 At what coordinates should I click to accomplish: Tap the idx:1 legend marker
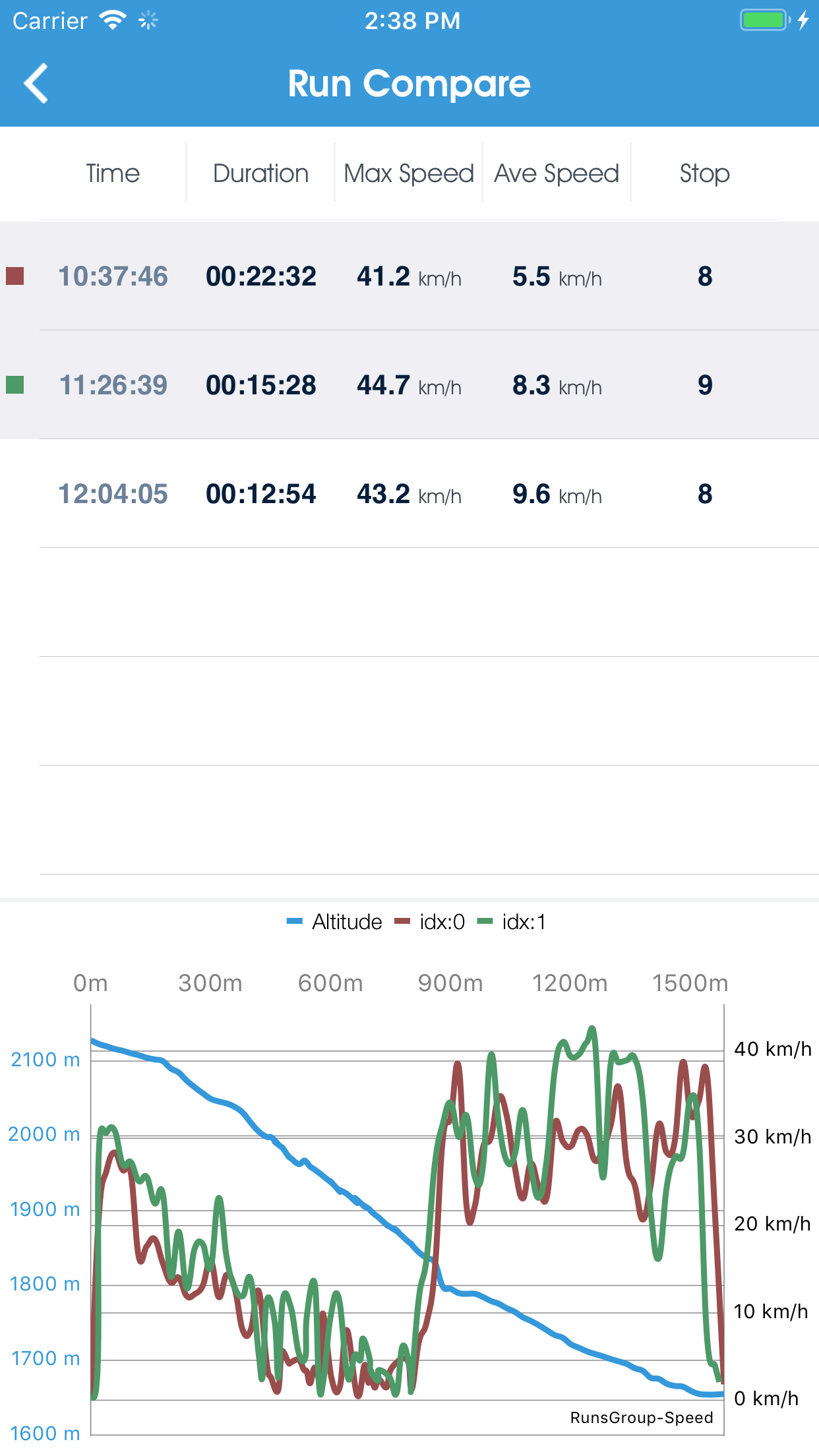click(x=485, y=921)
